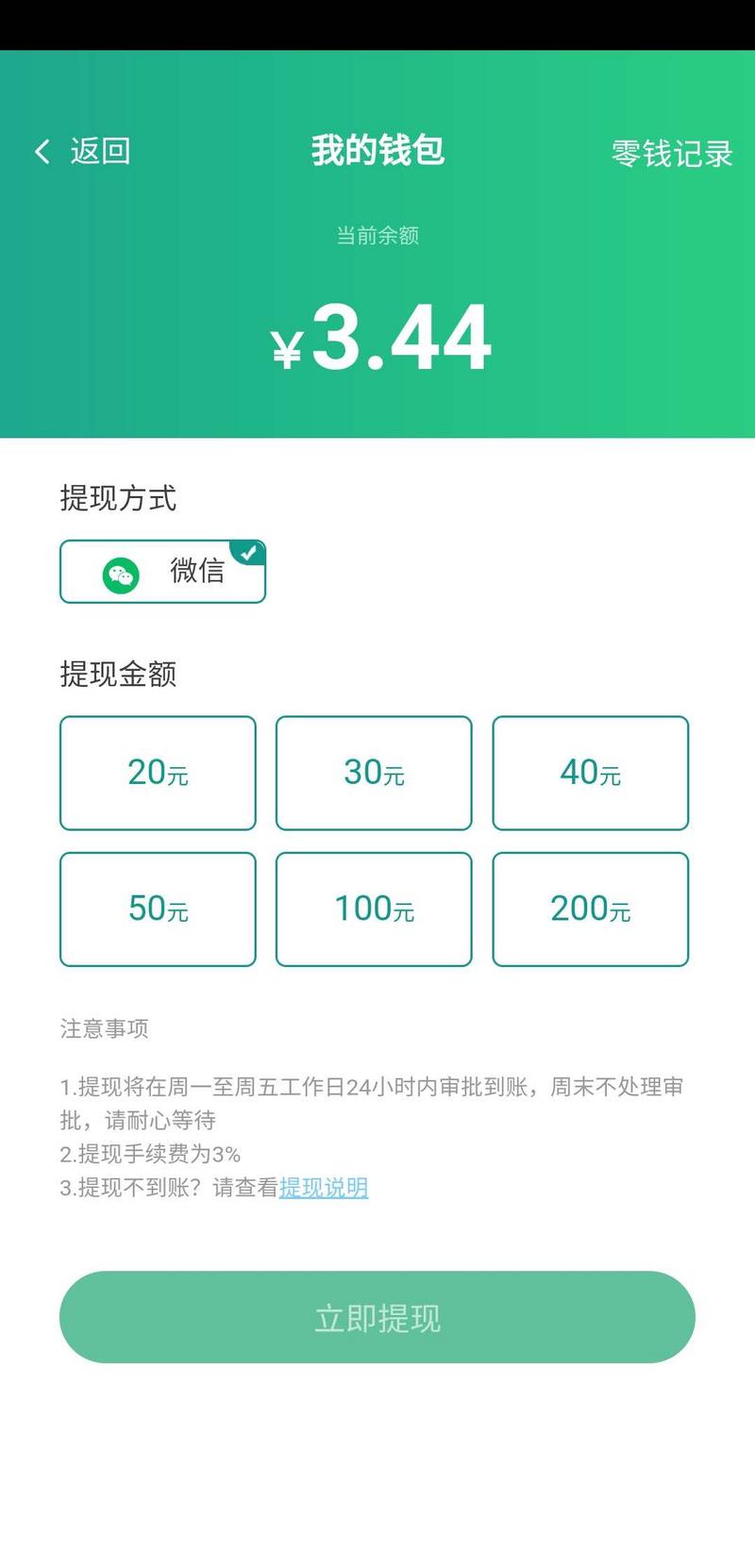Viewport: 755px width, 1568px height.
Task: Click the 我的钱包 page title
Action: point(377,151)
